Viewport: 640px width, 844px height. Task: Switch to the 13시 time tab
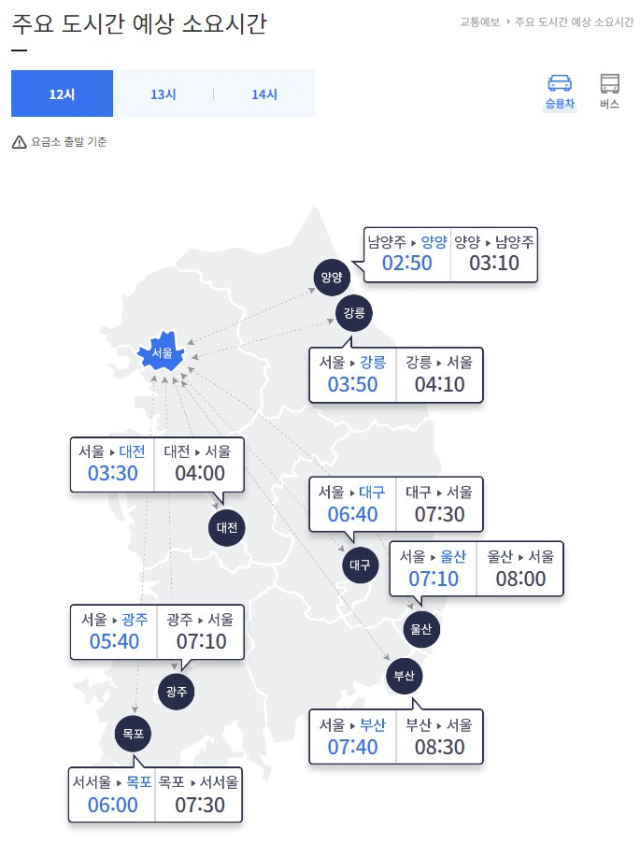coord(163,94)
